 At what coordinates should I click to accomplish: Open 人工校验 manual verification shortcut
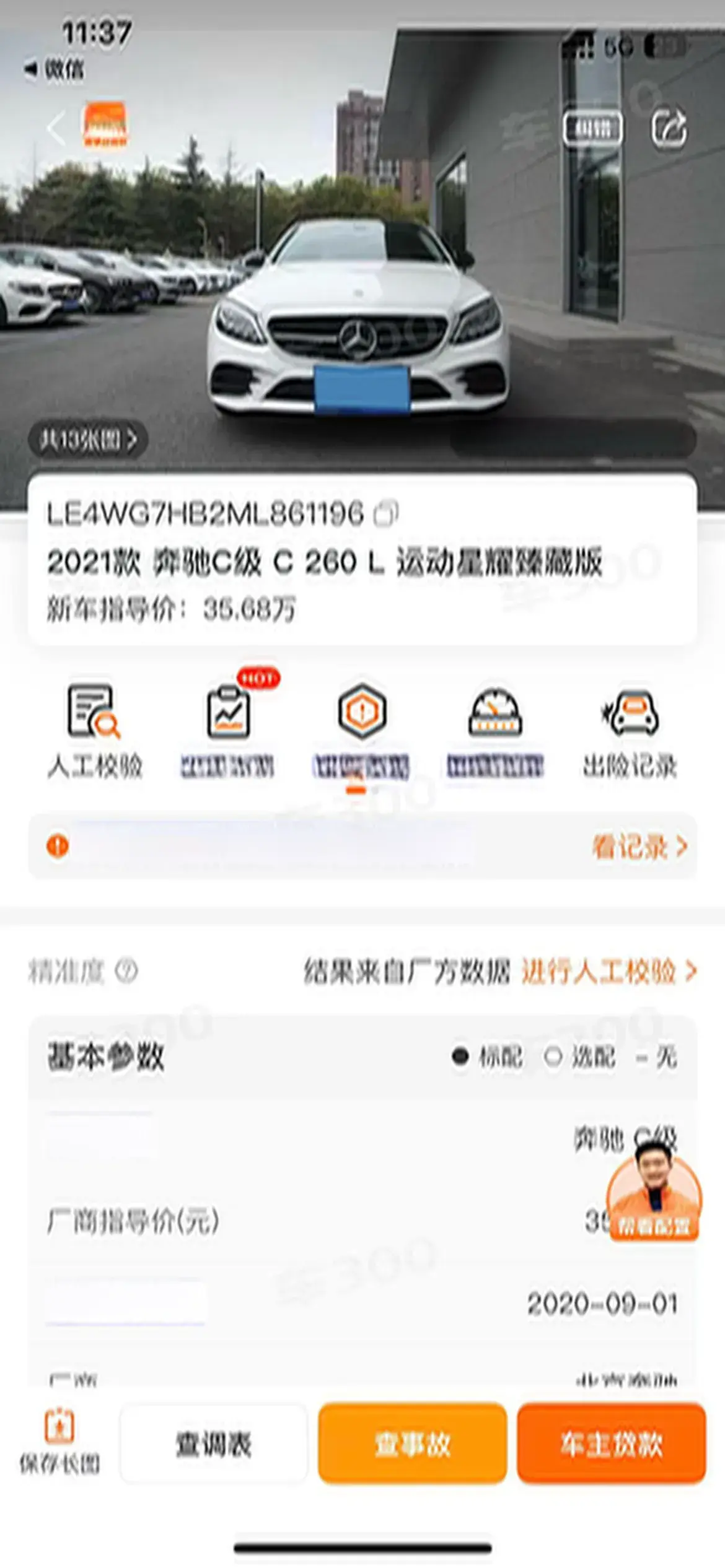click(x=94, y=731)
